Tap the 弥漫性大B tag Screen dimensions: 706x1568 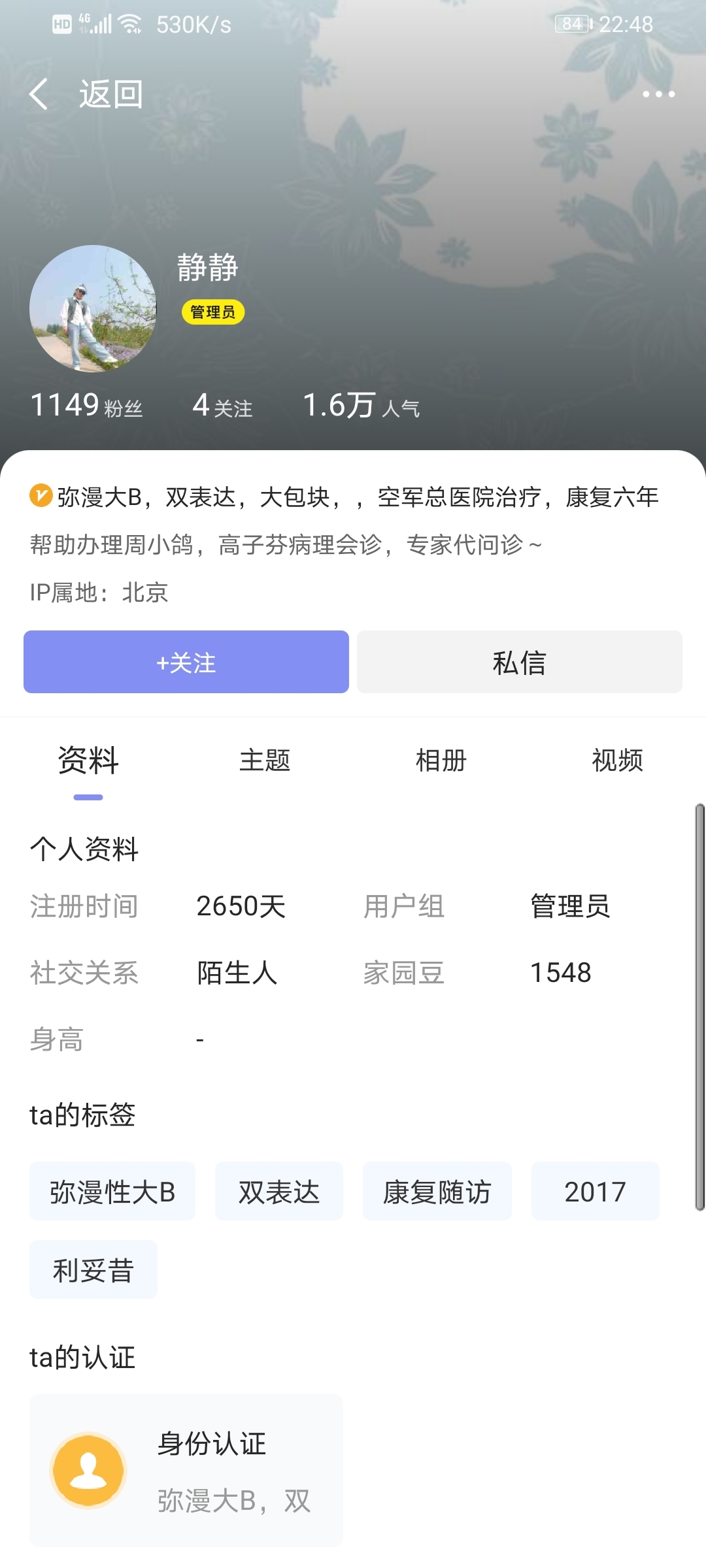pyautogui.click(x=112, y=1191)
